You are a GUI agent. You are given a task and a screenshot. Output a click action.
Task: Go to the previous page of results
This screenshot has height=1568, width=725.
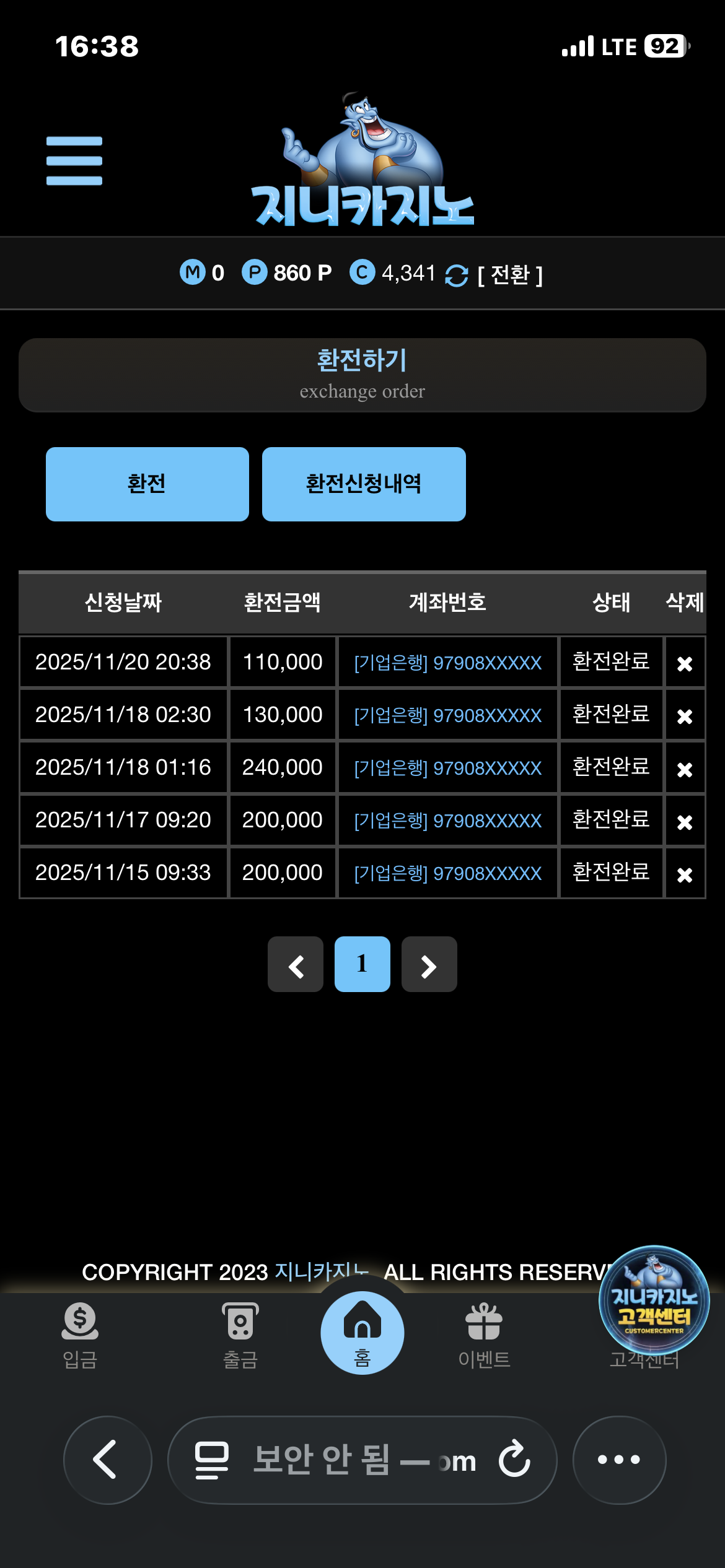click(296, 964)
